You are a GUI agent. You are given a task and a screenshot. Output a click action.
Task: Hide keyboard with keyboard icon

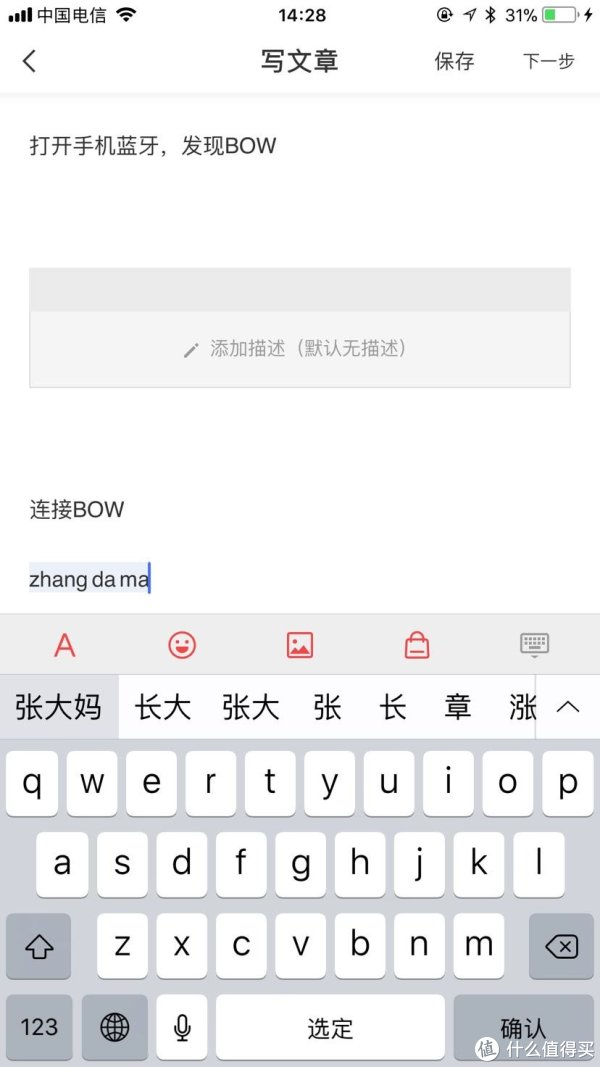[x=535, y=645]
